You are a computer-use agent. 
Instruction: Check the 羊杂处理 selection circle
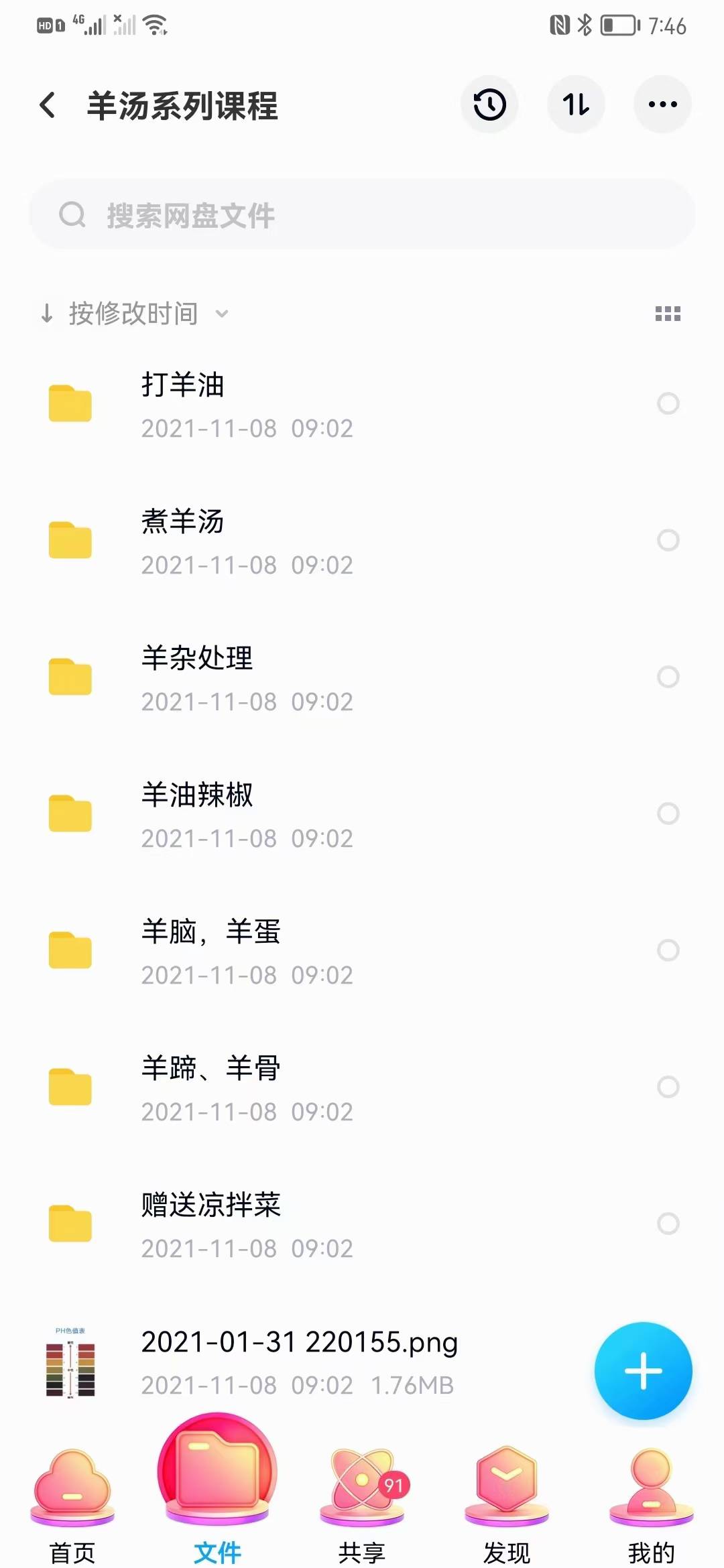(x=668, y=678)
